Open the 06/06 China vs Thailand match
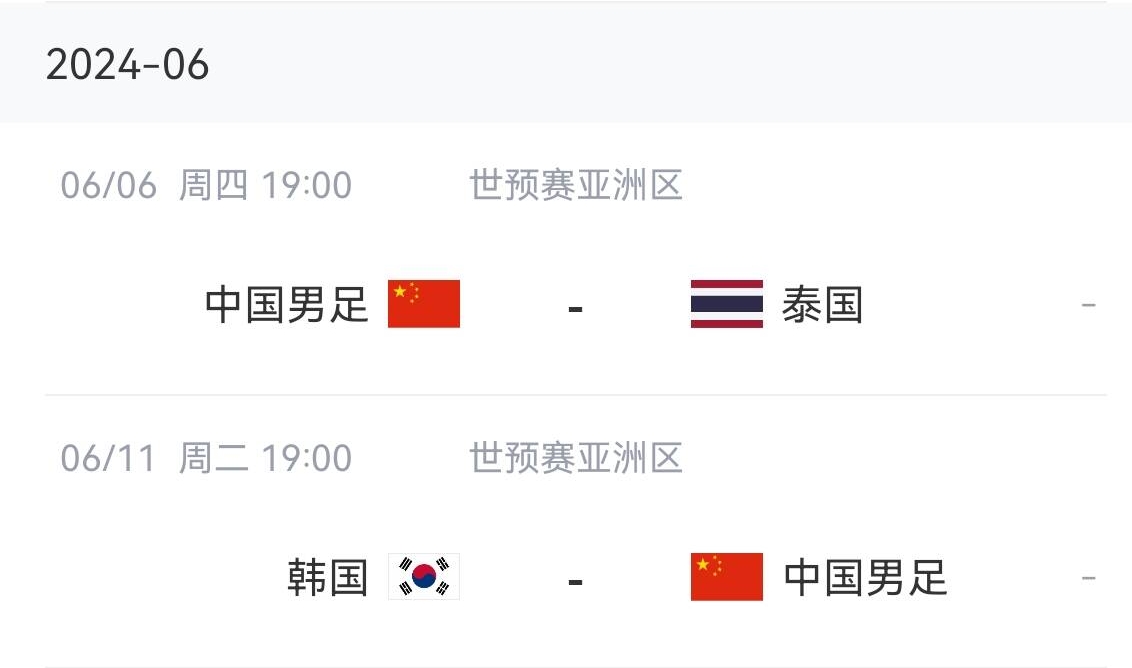1132x668 pixels. click(x=574, y=305)
